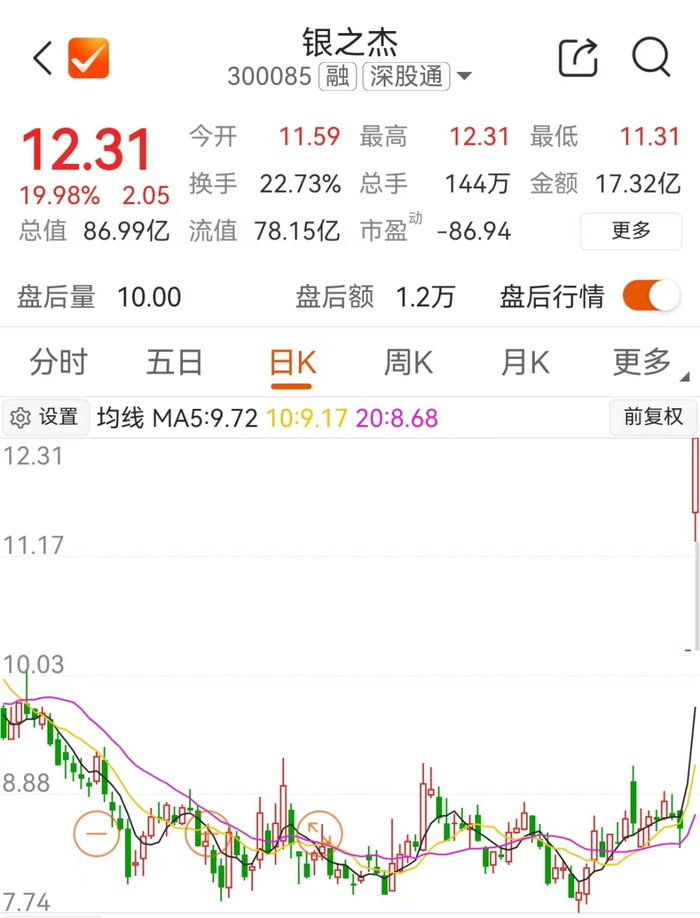Expand the dropdown arrow beside 深股通

[464, 77]
